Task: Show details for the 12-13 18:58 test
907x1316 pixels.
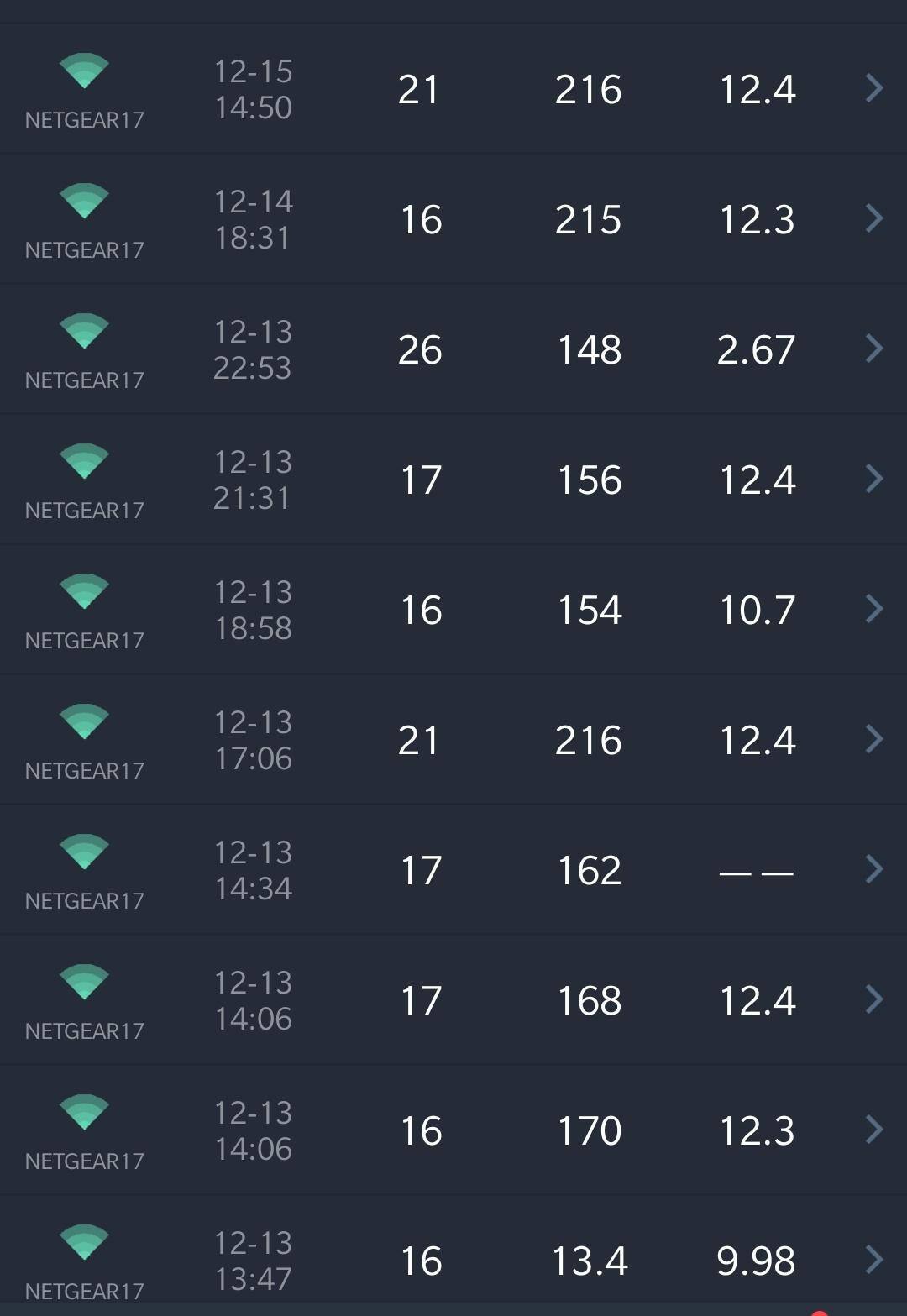Action: [453, 610]
